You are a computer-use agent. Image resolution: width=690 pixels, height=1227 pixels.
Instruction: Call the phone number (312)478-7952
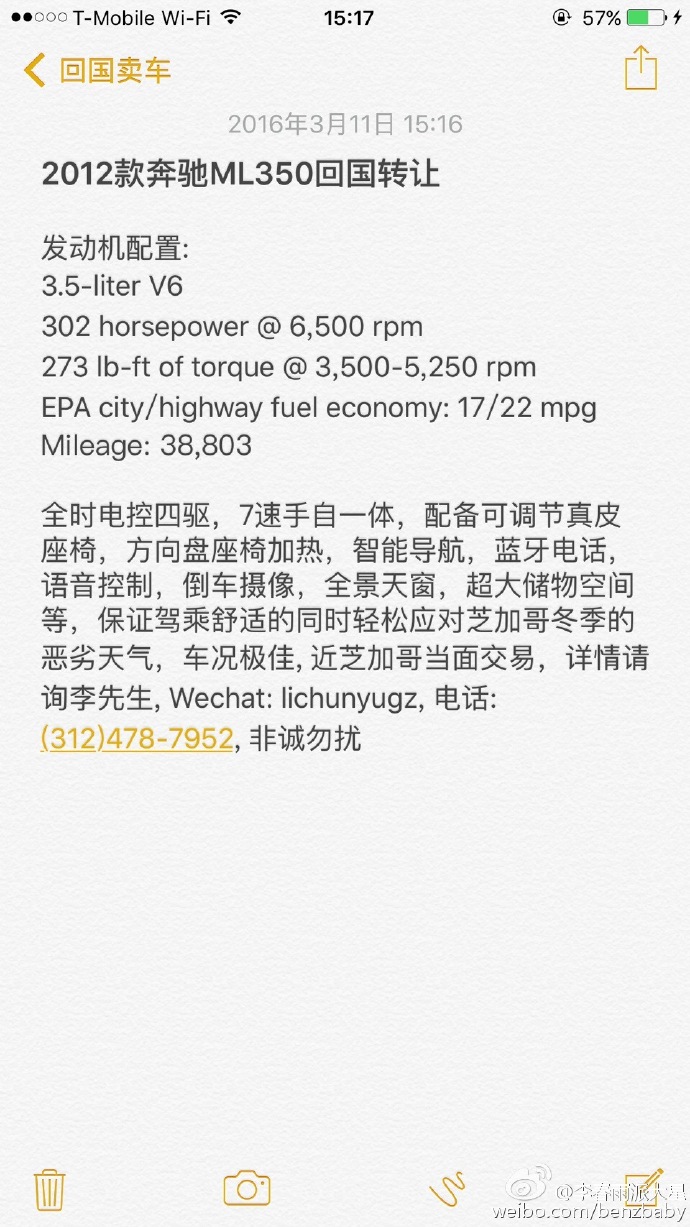(x=138, y=739)
